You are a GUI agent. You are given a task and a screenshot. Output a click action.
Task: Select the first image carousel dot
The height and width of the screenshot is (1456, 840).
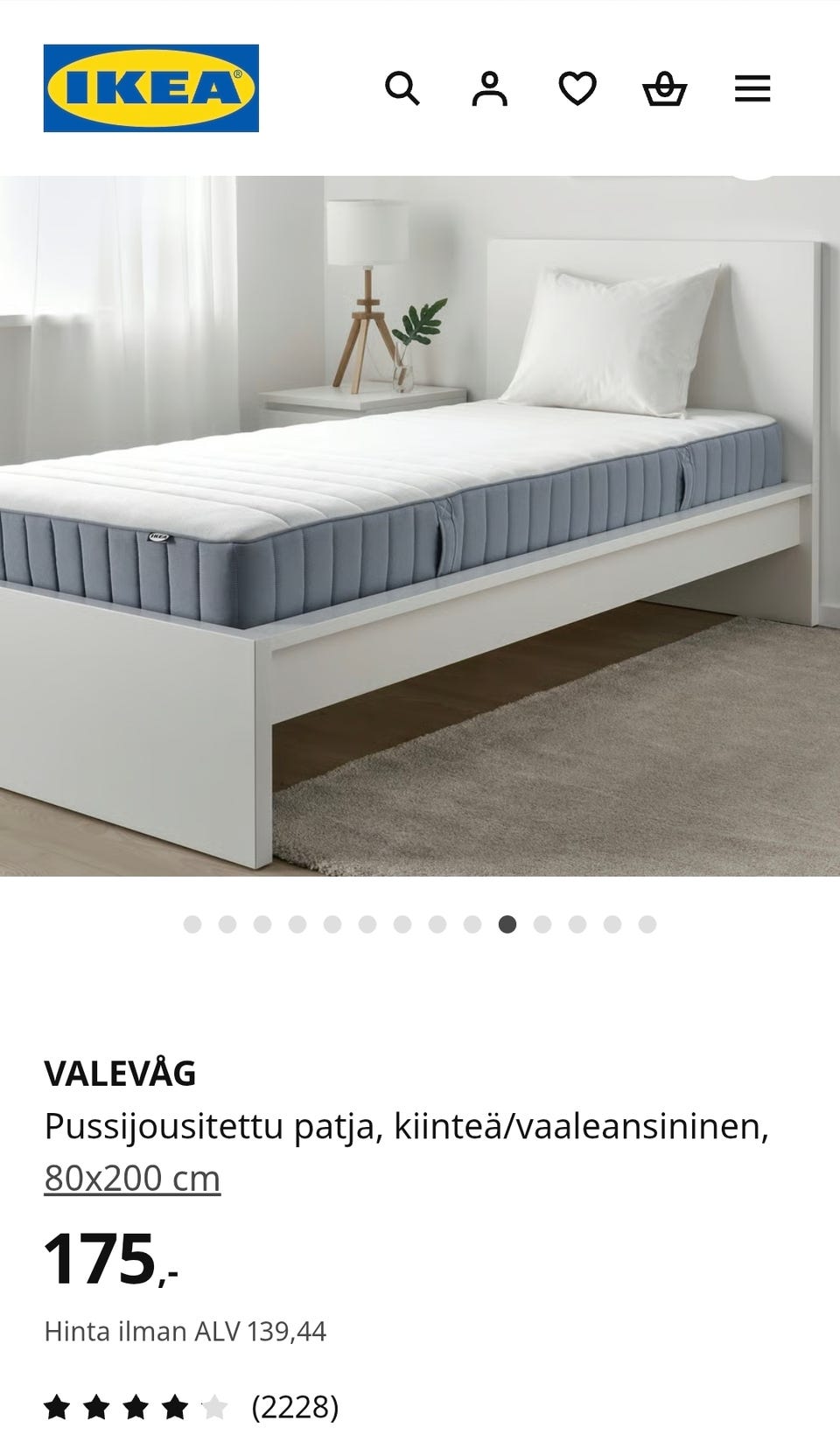[191, 921]
